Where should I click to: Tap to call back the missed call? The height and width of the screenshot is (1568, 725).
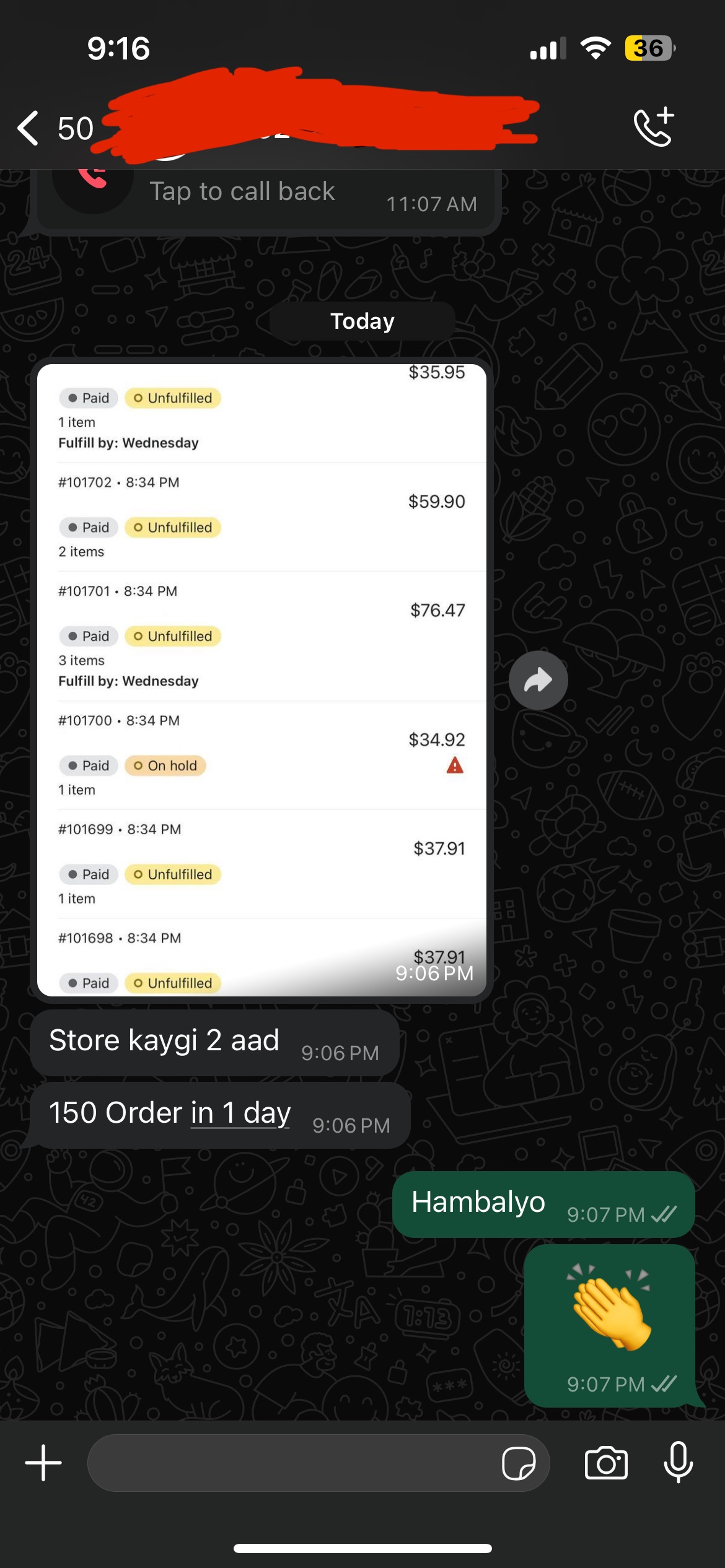click(x=242, y=192)
